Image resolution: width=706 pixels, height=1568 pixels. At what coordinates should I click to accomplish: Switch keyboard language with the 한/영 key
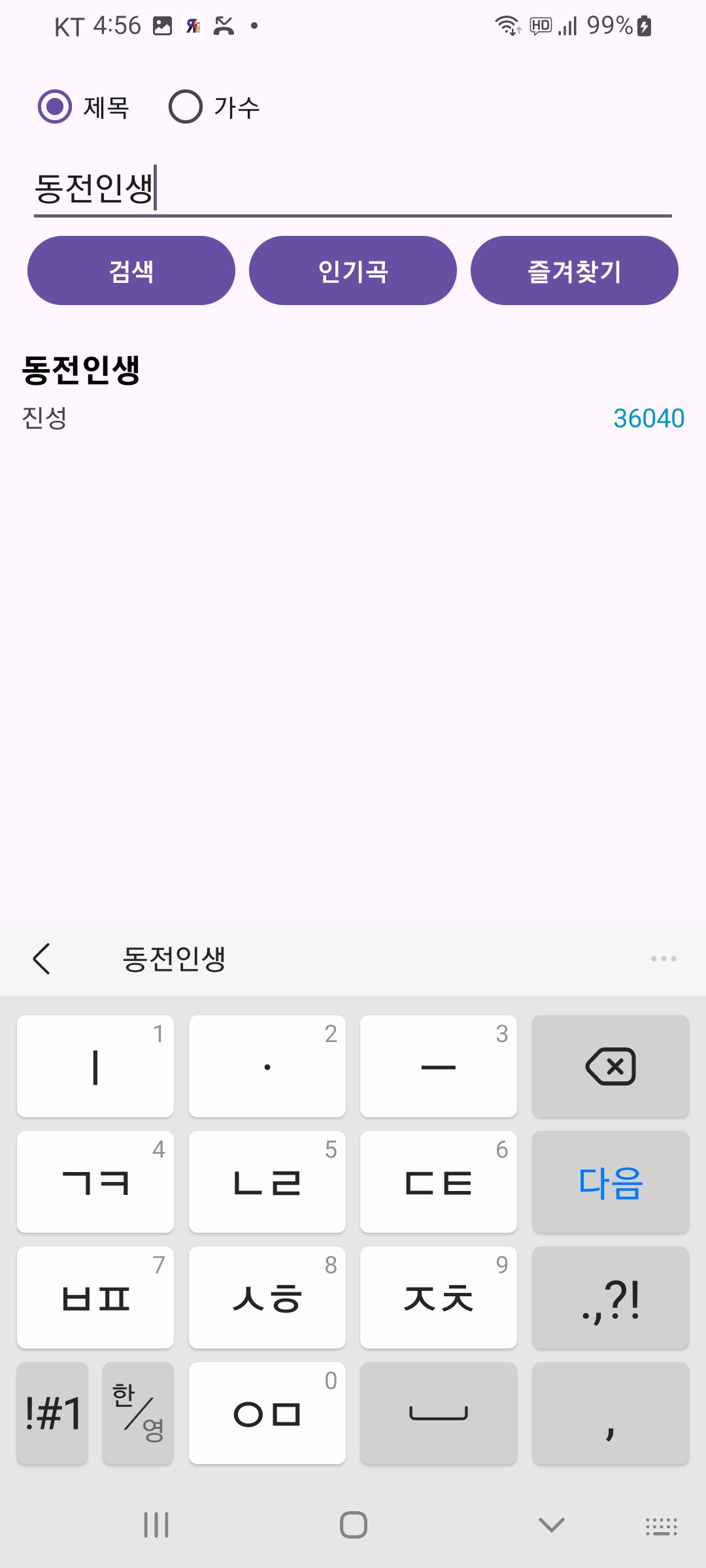coord(138,1413)
